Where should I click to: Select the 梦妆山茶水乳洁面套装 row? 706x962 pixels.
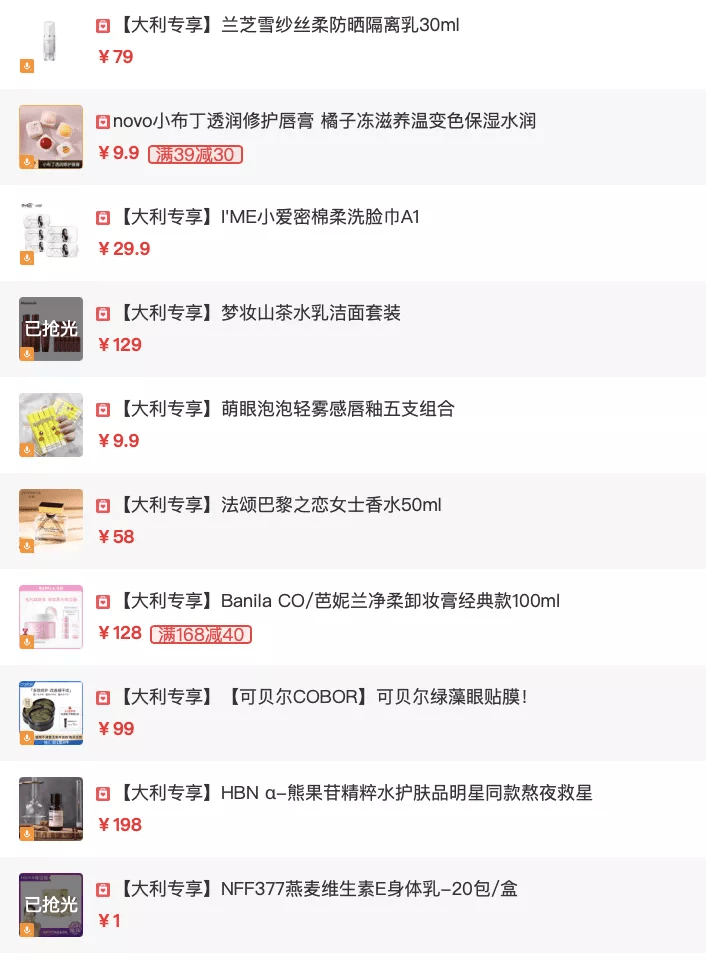pyautogui.click(x=310, y=314)
